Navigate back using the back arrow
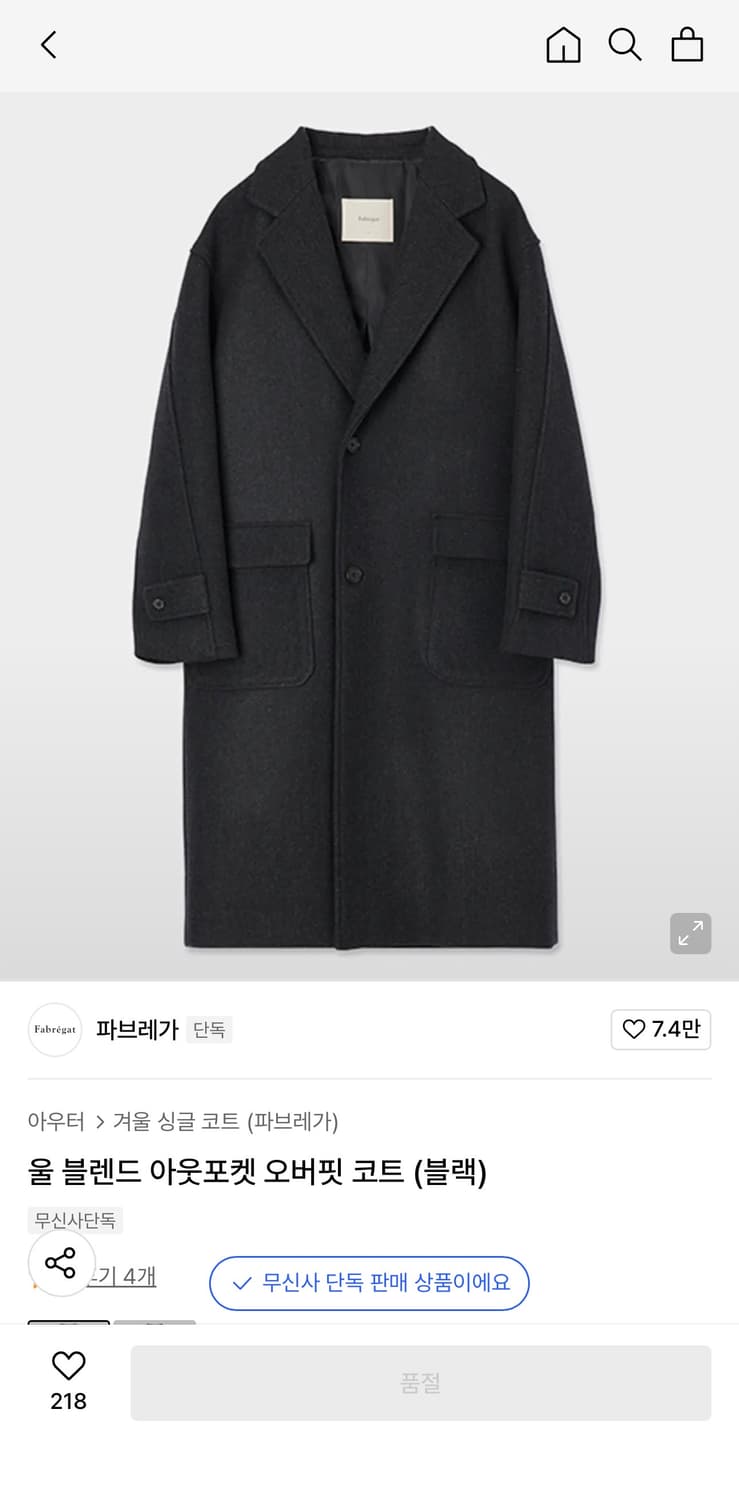 pyautogui.click(x=47, y=45)
